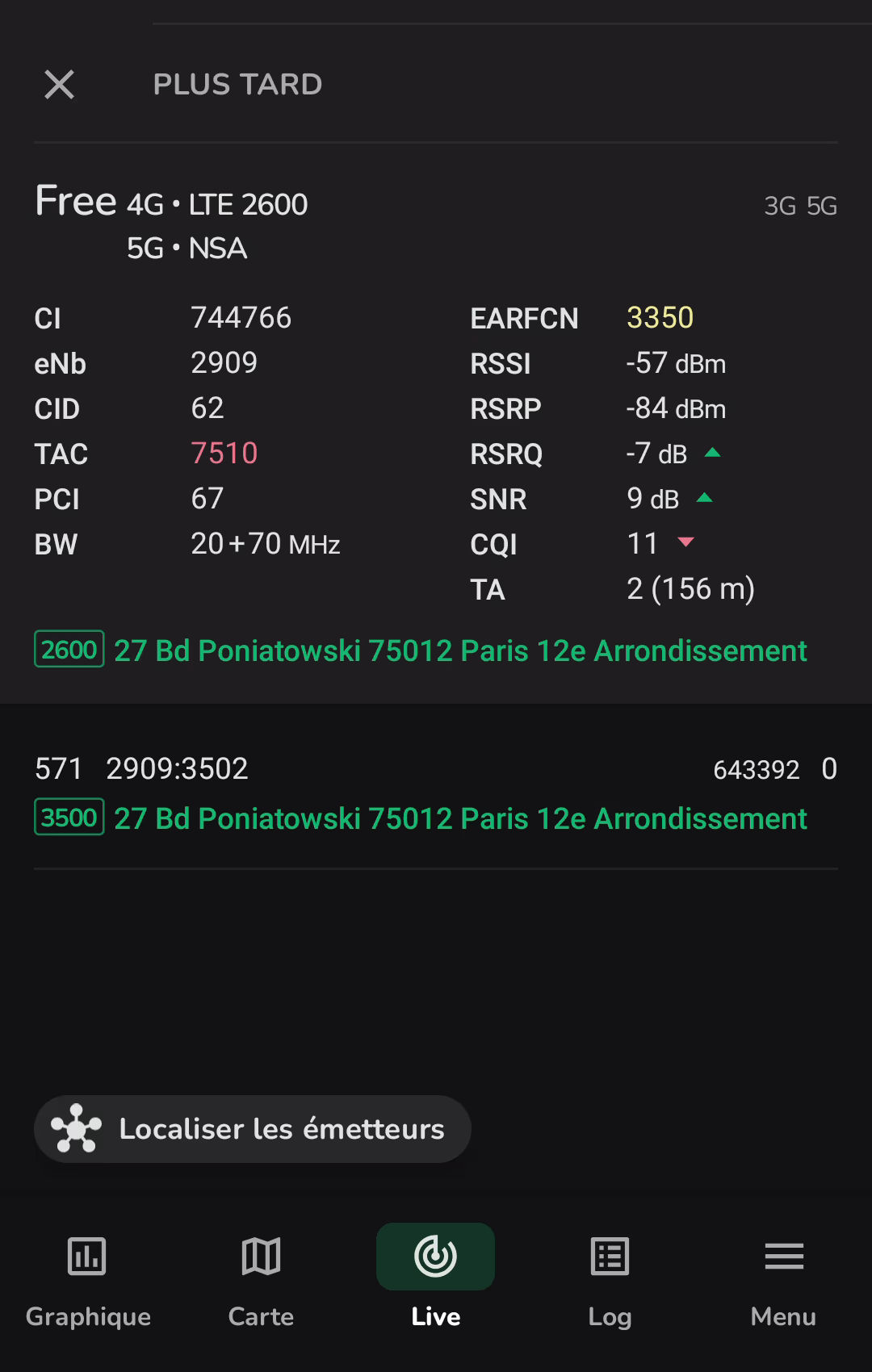The width and height of the screenshot is (872, 1372).
Task: Tap the PLUS TARD button
Action: (237, 85)
